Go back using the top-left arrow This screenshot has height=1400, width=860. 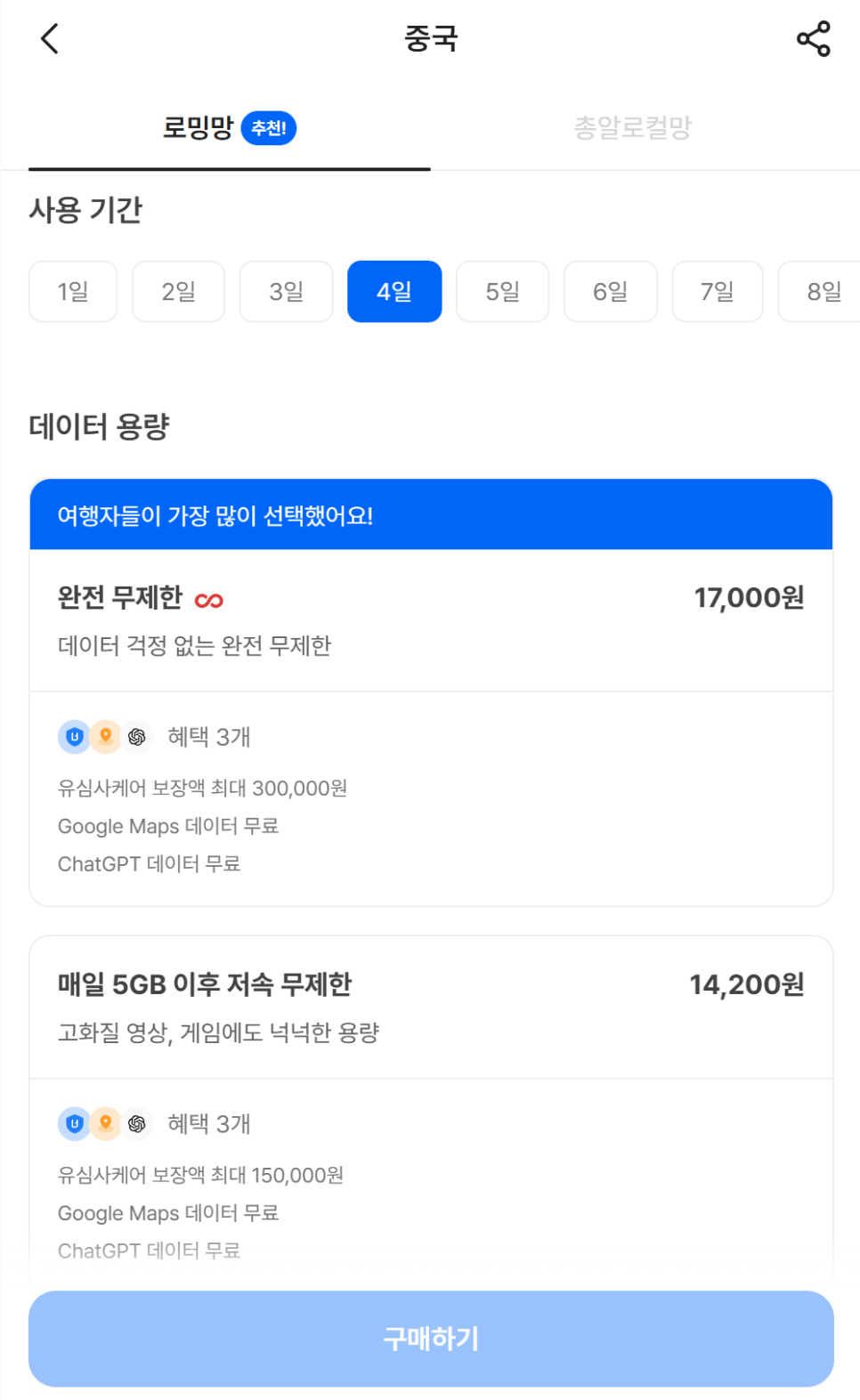click(50, 38)
